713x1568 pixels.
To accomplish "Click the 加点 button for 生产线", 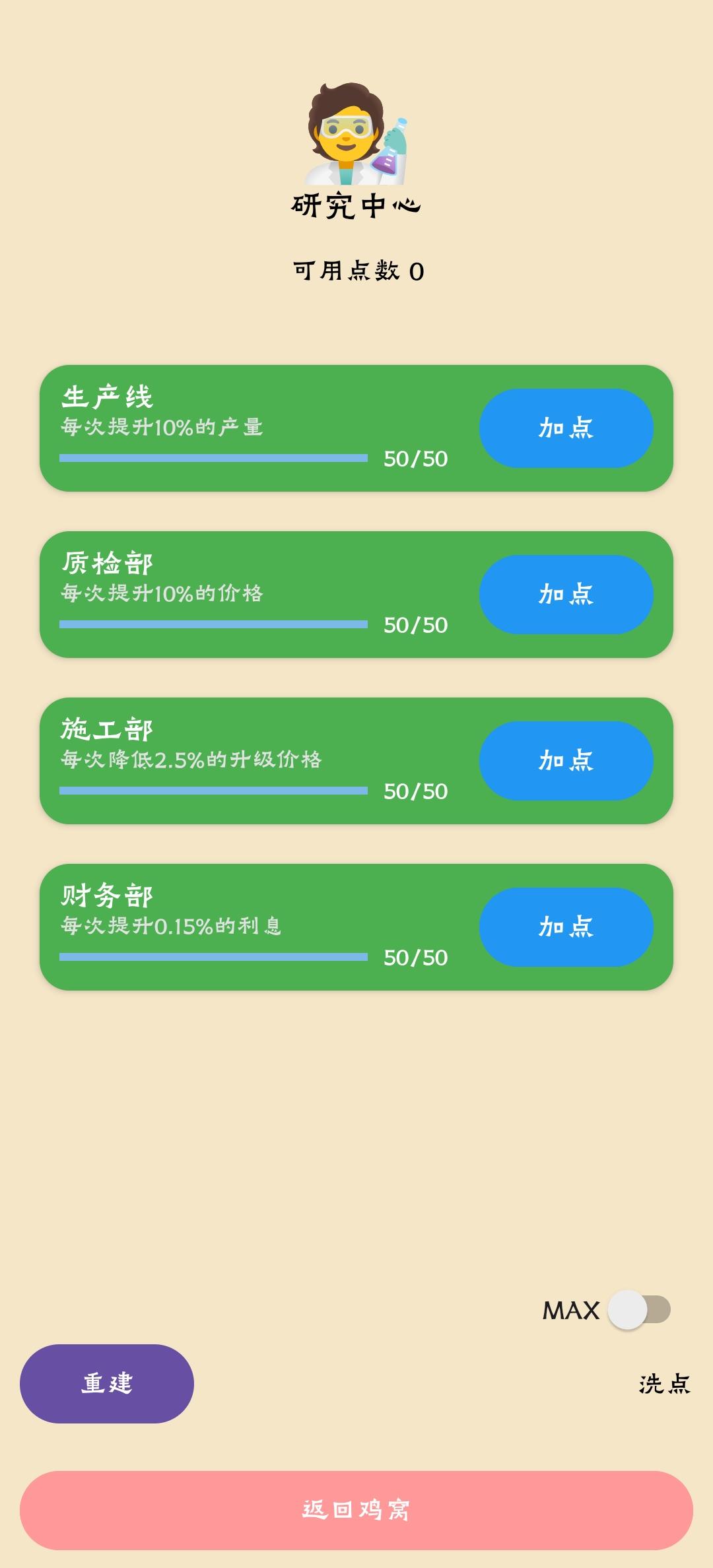I will point(565,428).
